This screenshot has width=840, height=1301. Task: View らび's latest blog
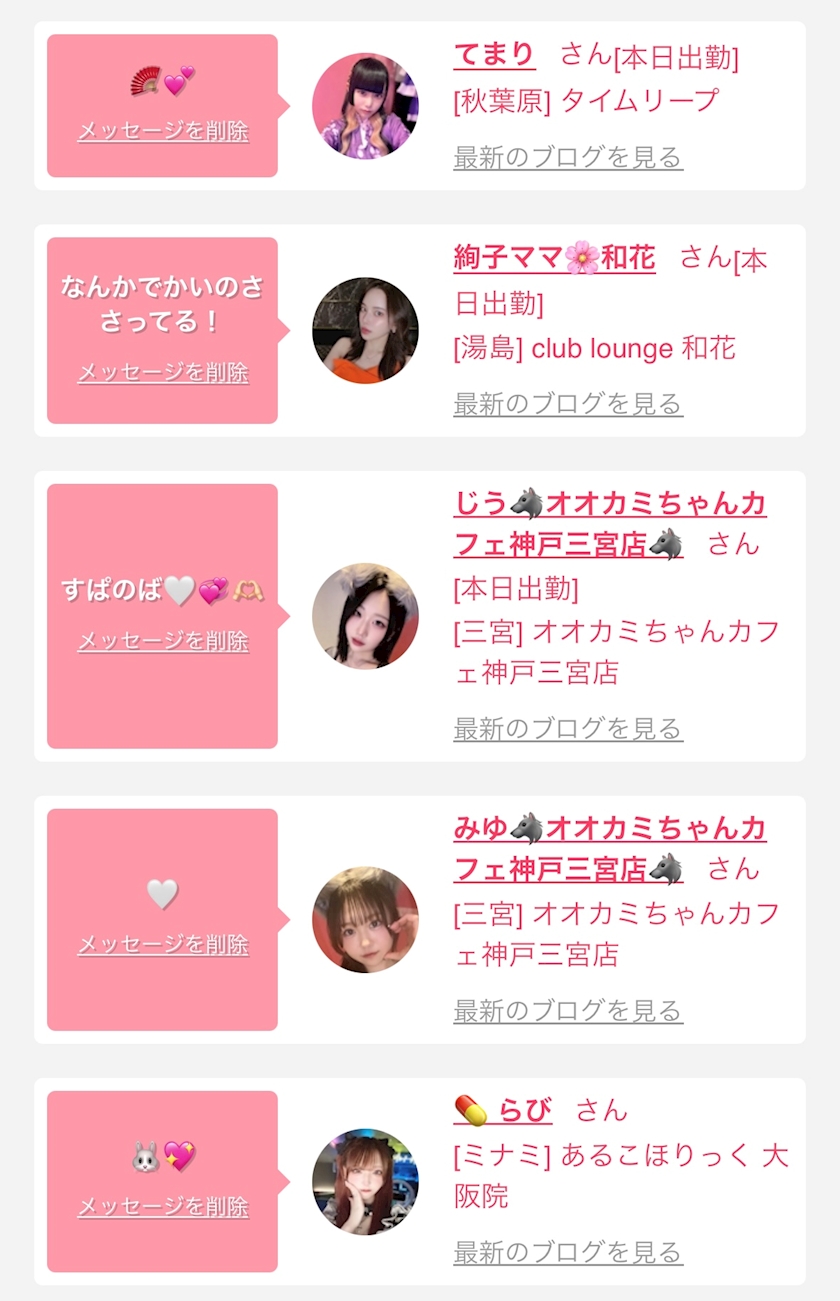(568, 1251)
